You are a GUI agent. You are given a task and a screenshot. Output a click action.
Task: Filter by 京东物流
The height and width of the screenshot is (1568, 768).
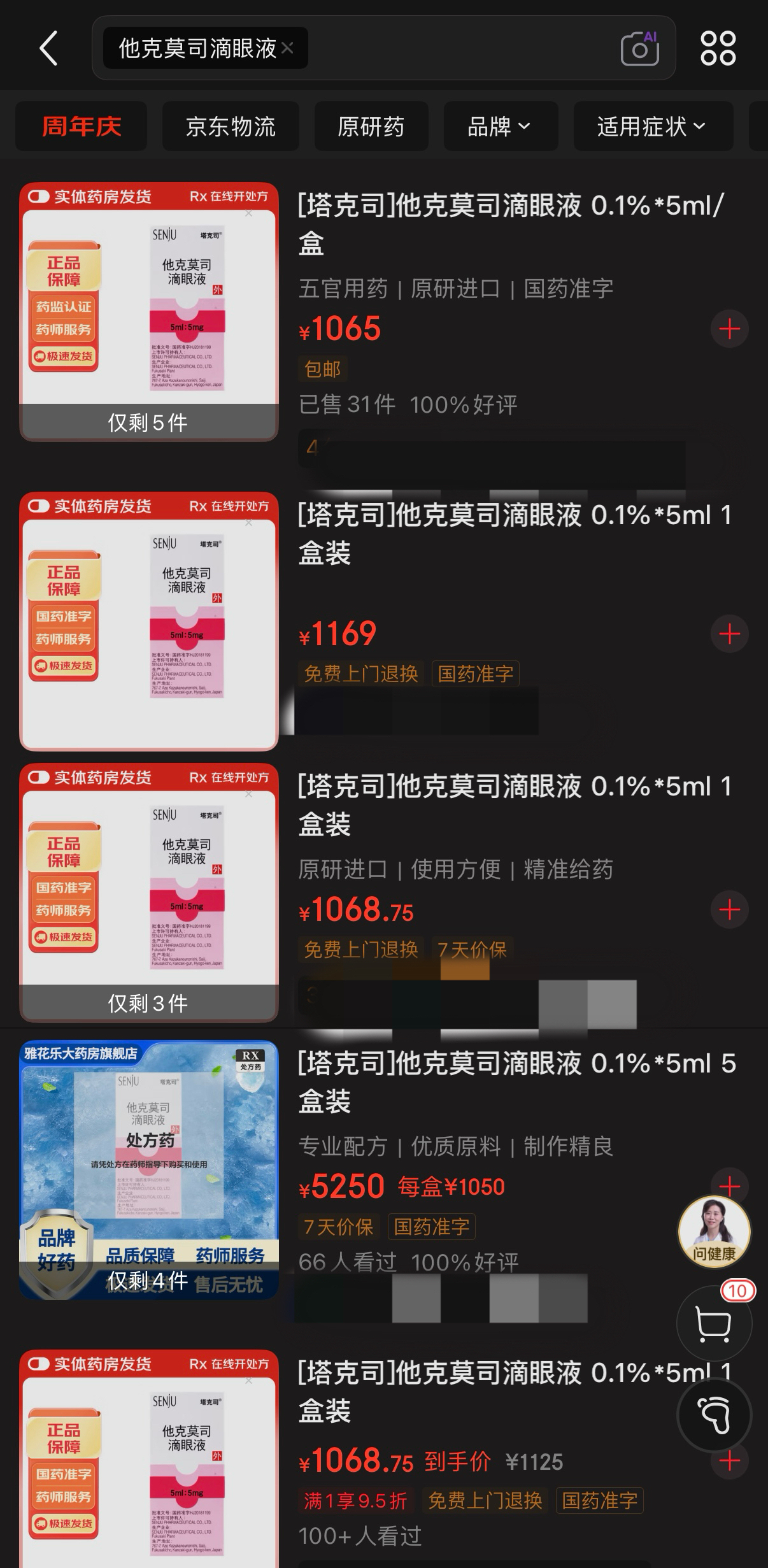231,127
